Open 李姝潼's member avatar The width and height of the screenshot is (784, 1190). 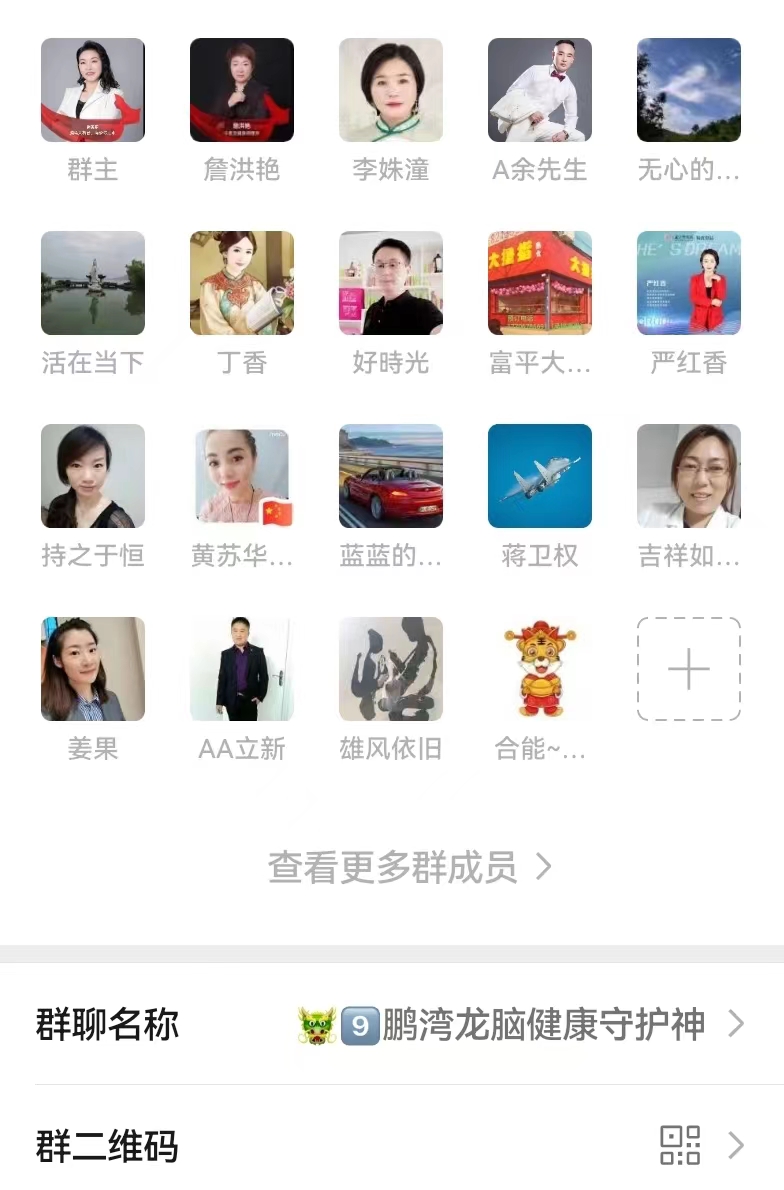391,91
